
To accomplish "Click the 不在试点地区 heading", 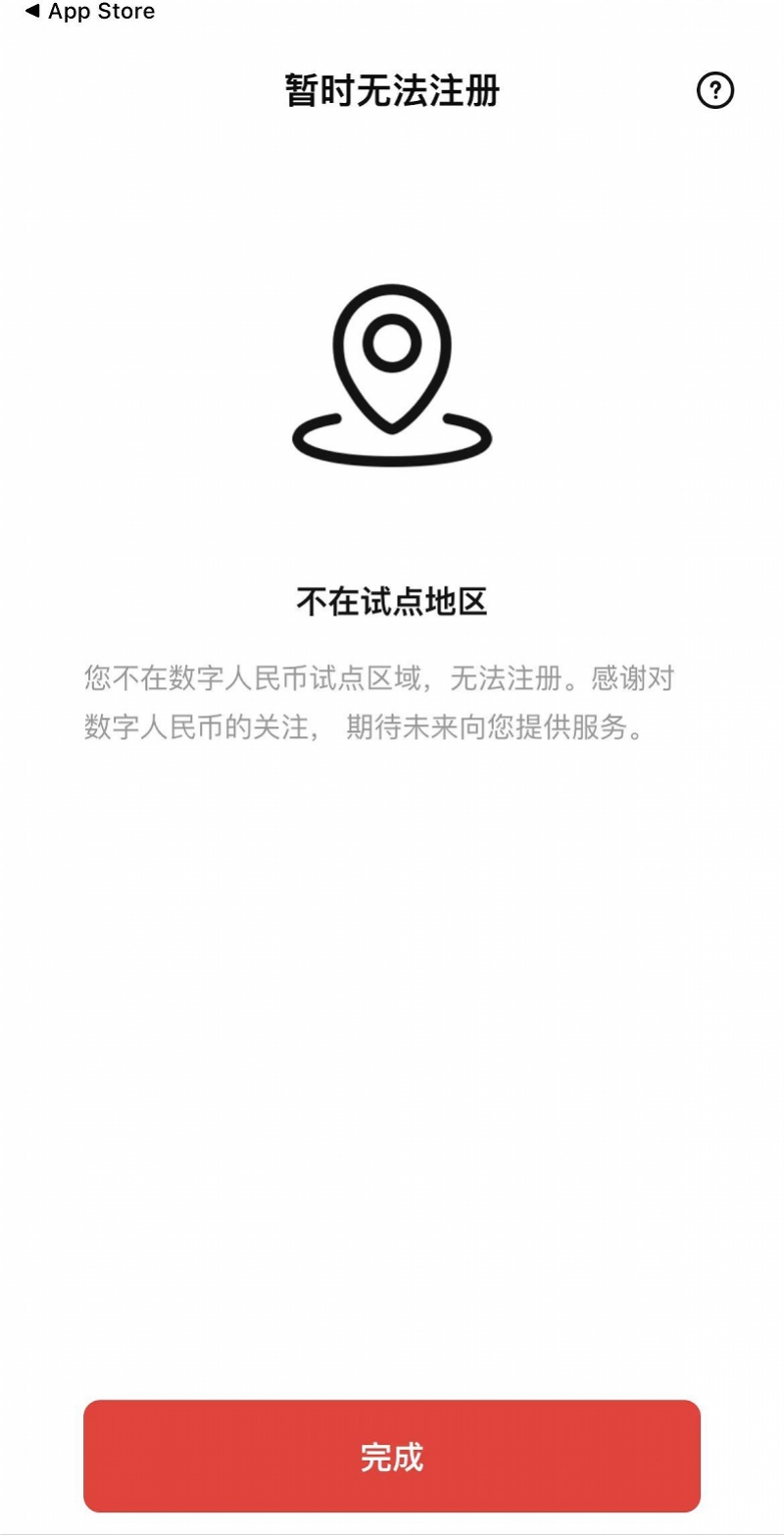I will [x=392, y=602].
